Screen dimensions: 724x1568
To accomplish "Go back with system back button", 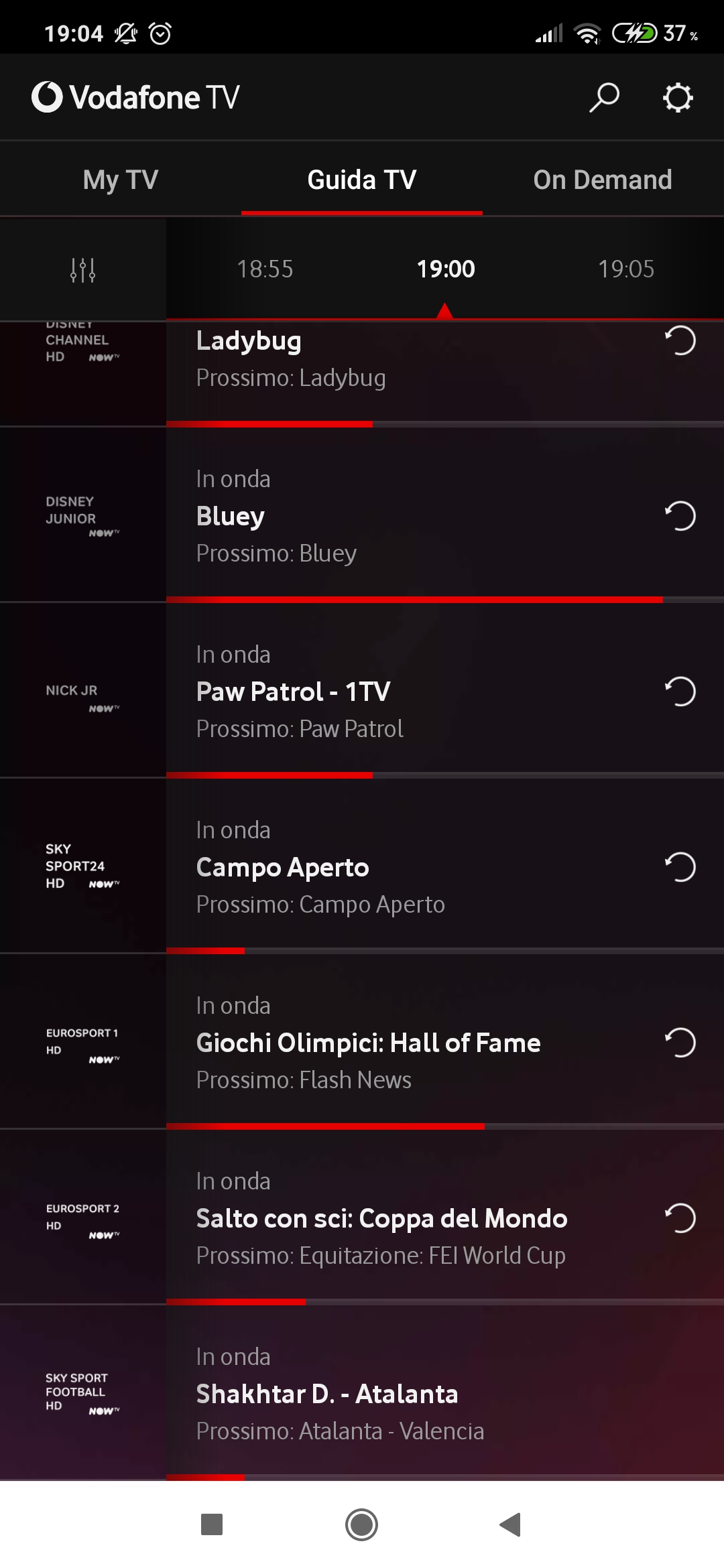I will tap(511, 1524).
